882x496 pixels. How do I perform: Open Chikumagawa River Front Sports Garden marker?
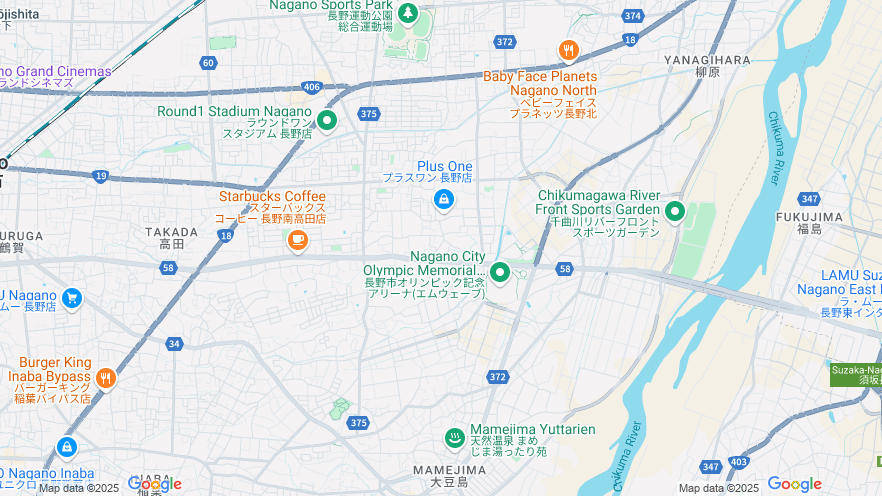click(x=675, y=211)
